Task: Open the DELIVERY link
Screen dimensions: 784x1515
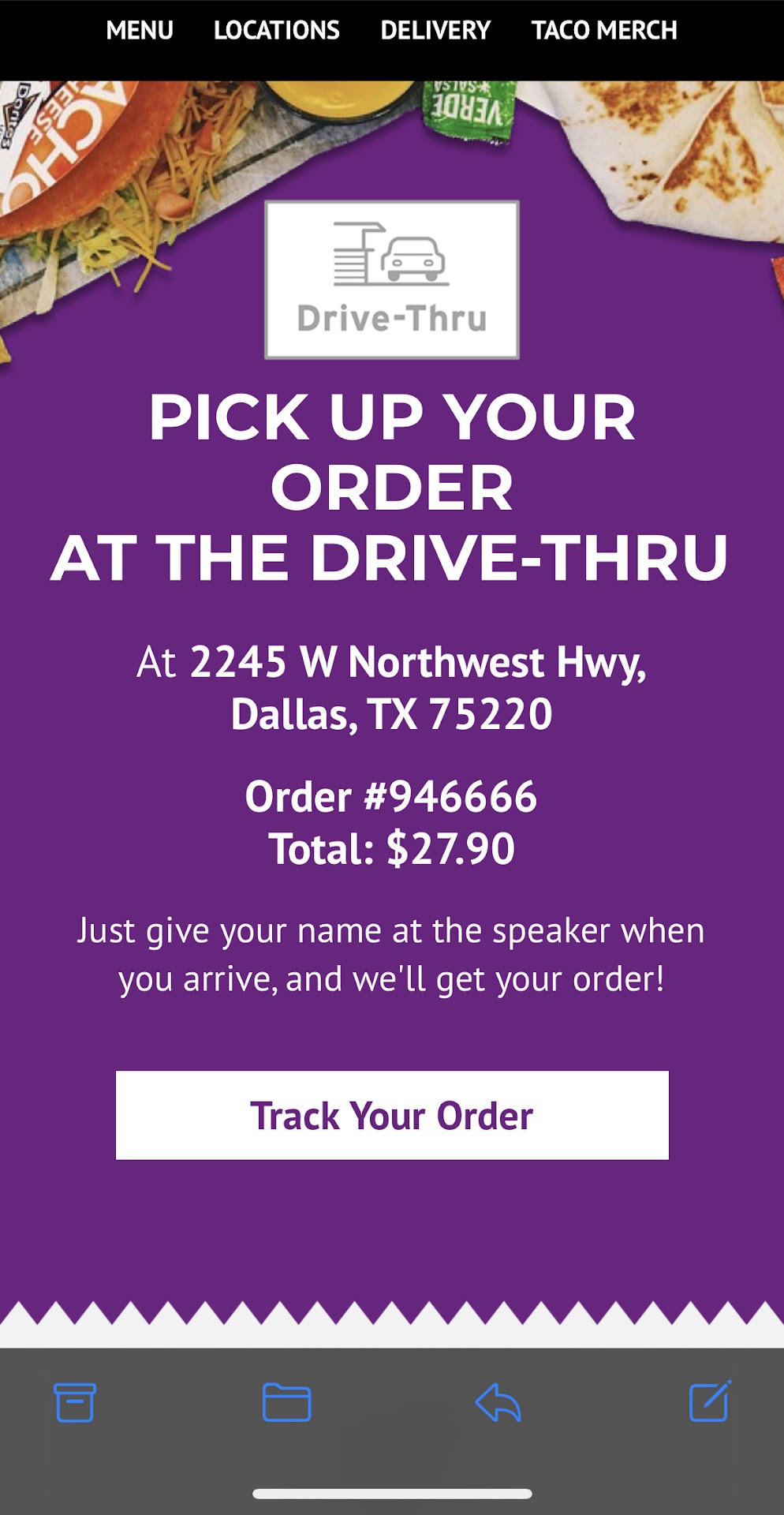Action: 435,30
